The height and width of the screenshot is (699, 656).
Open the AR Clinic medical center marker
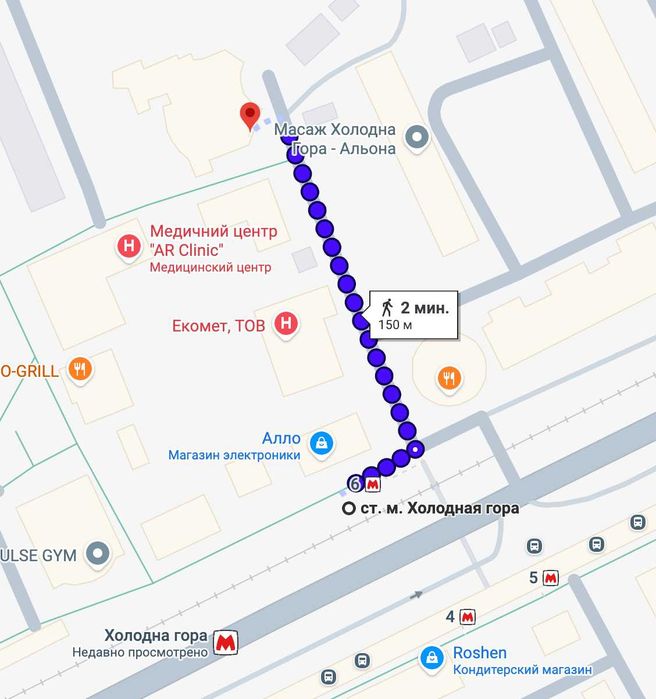click(129, 245)
